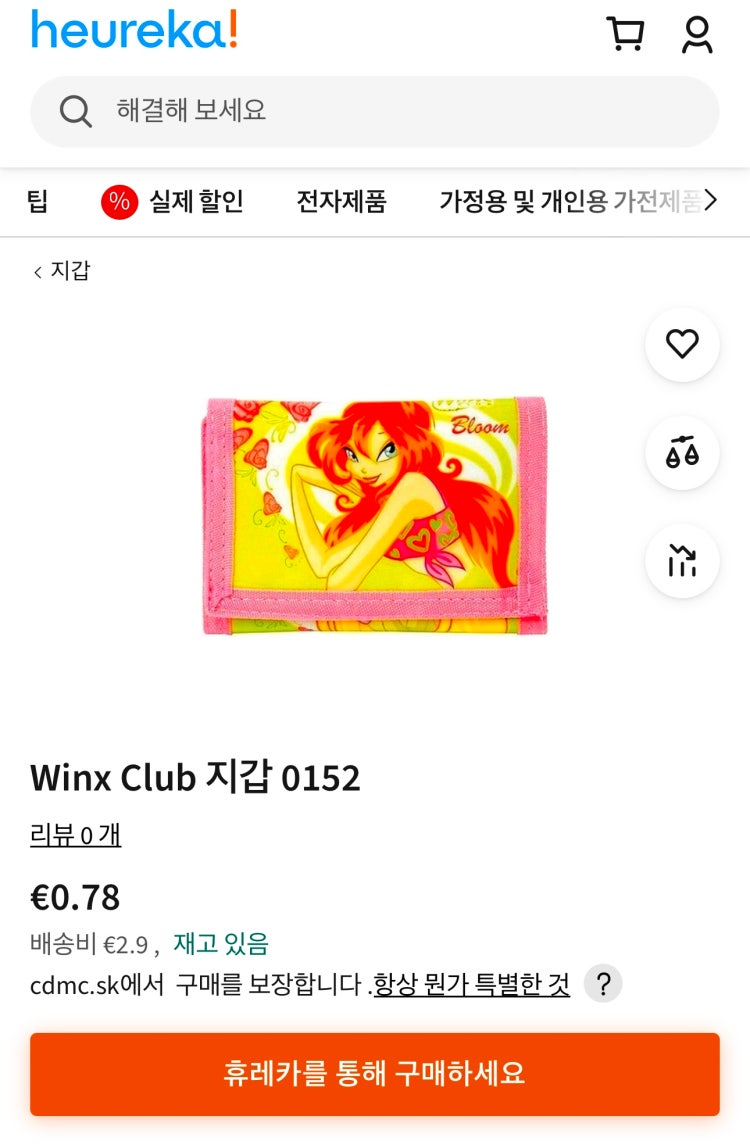Screen dimensions: 750x1148
Task: Open the Winx Club wallet image
Action: point(375,516)
